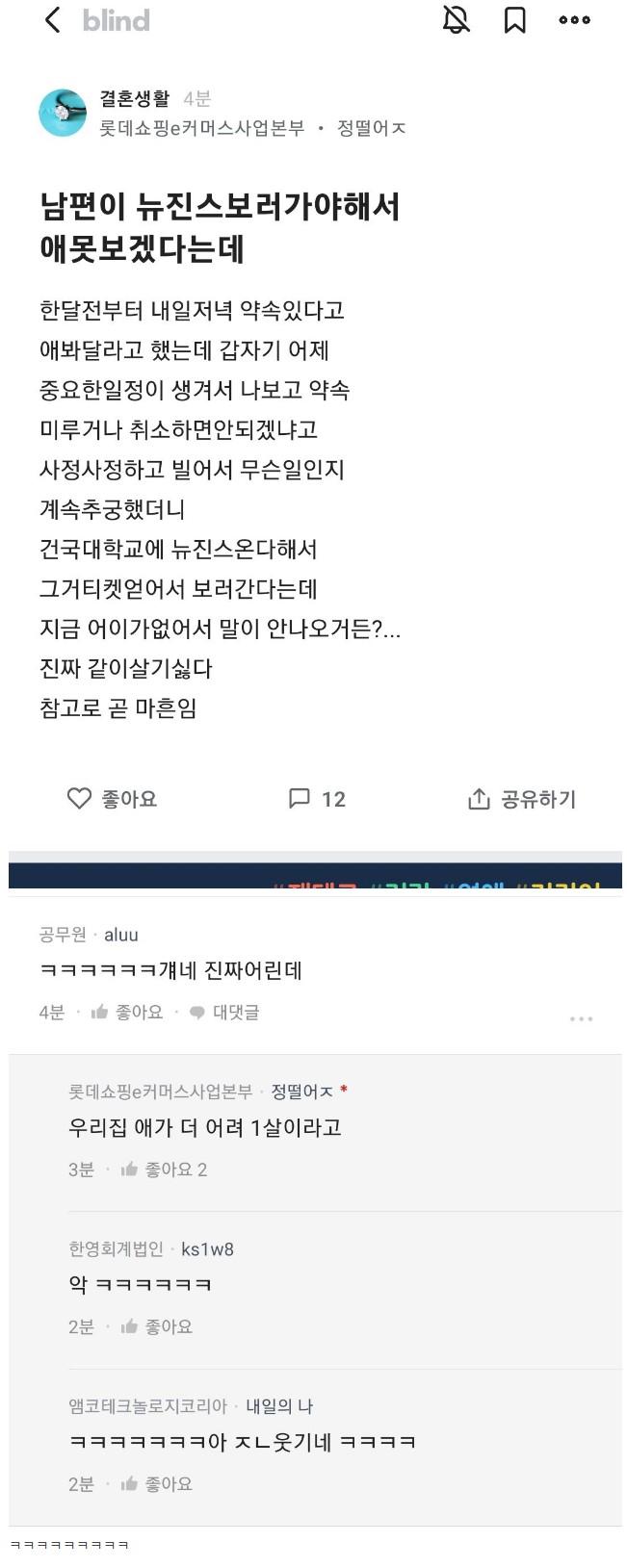627x1568 pixels.
Task: Open the 결혼생활 topic channel
Action: (134, 98)
